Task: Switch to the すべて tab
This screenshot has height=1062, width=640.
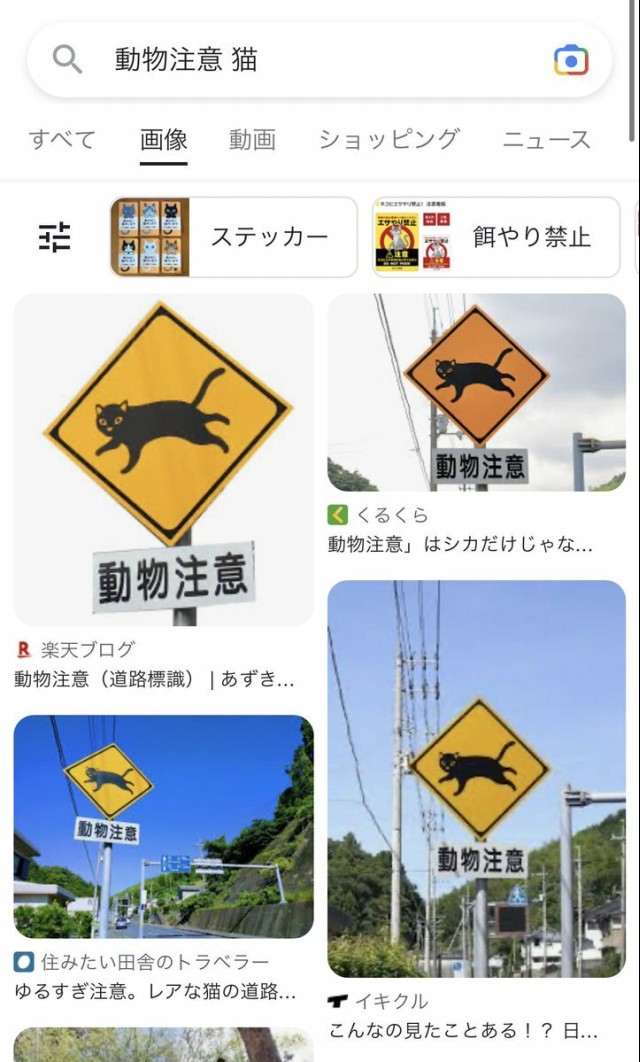Action: pos(62,140)
